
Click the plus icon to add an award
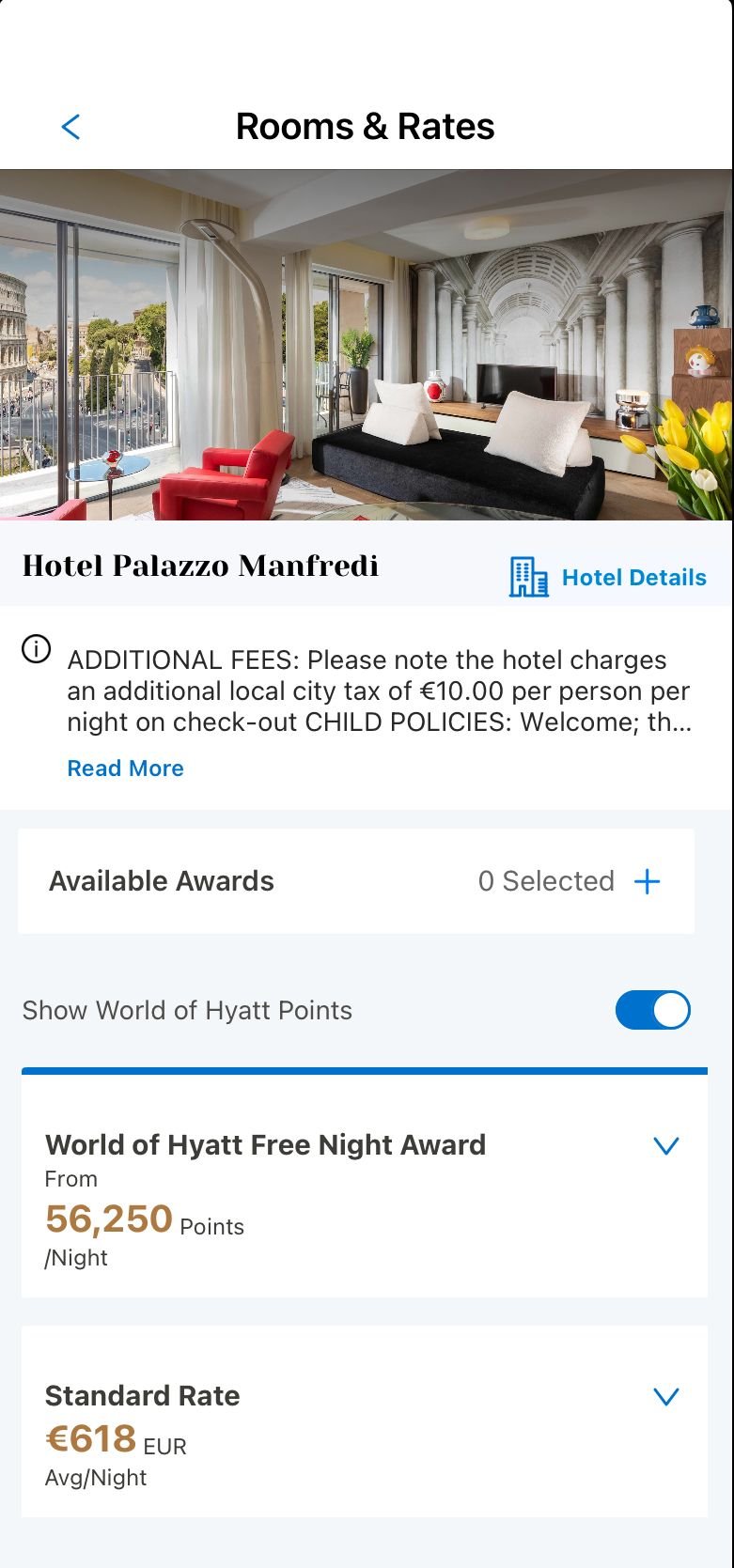pos(648,881)
